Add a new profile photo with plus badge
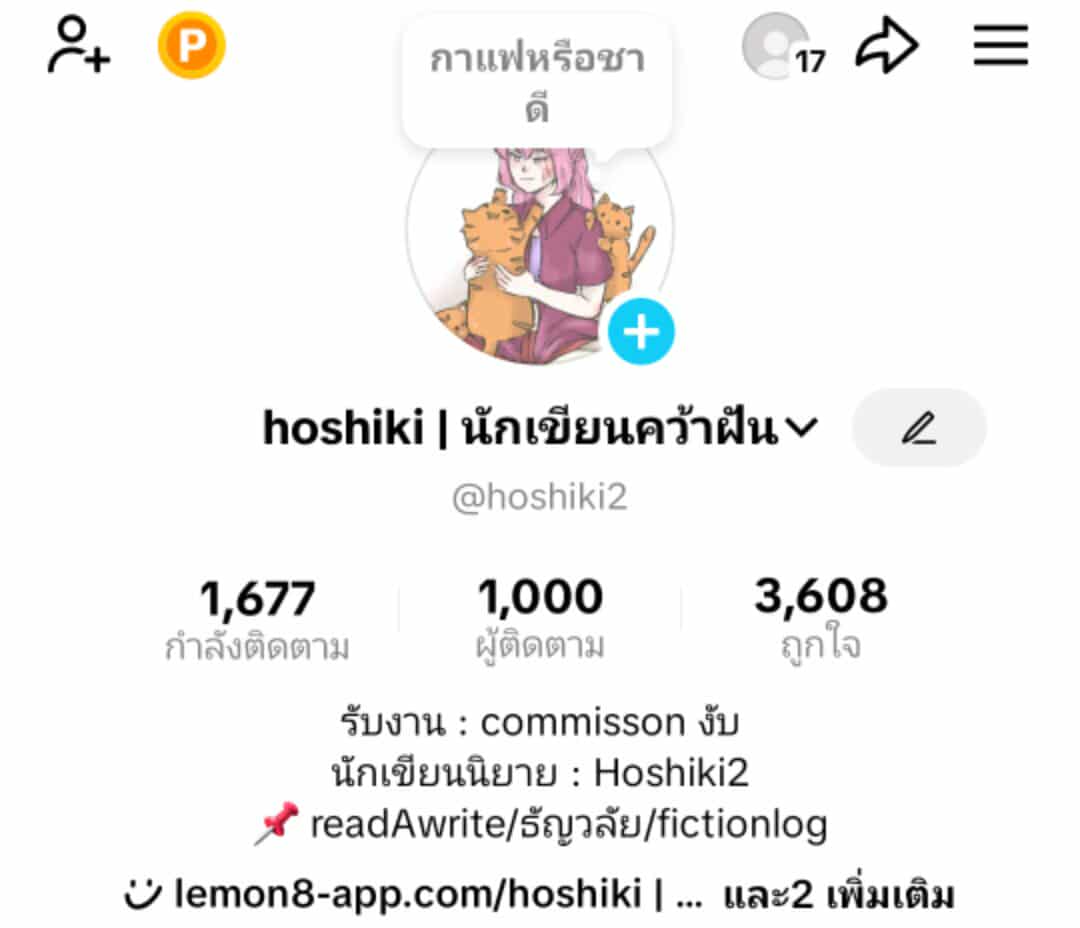The width and height of the screenshot is (1080, 928). 641,331
